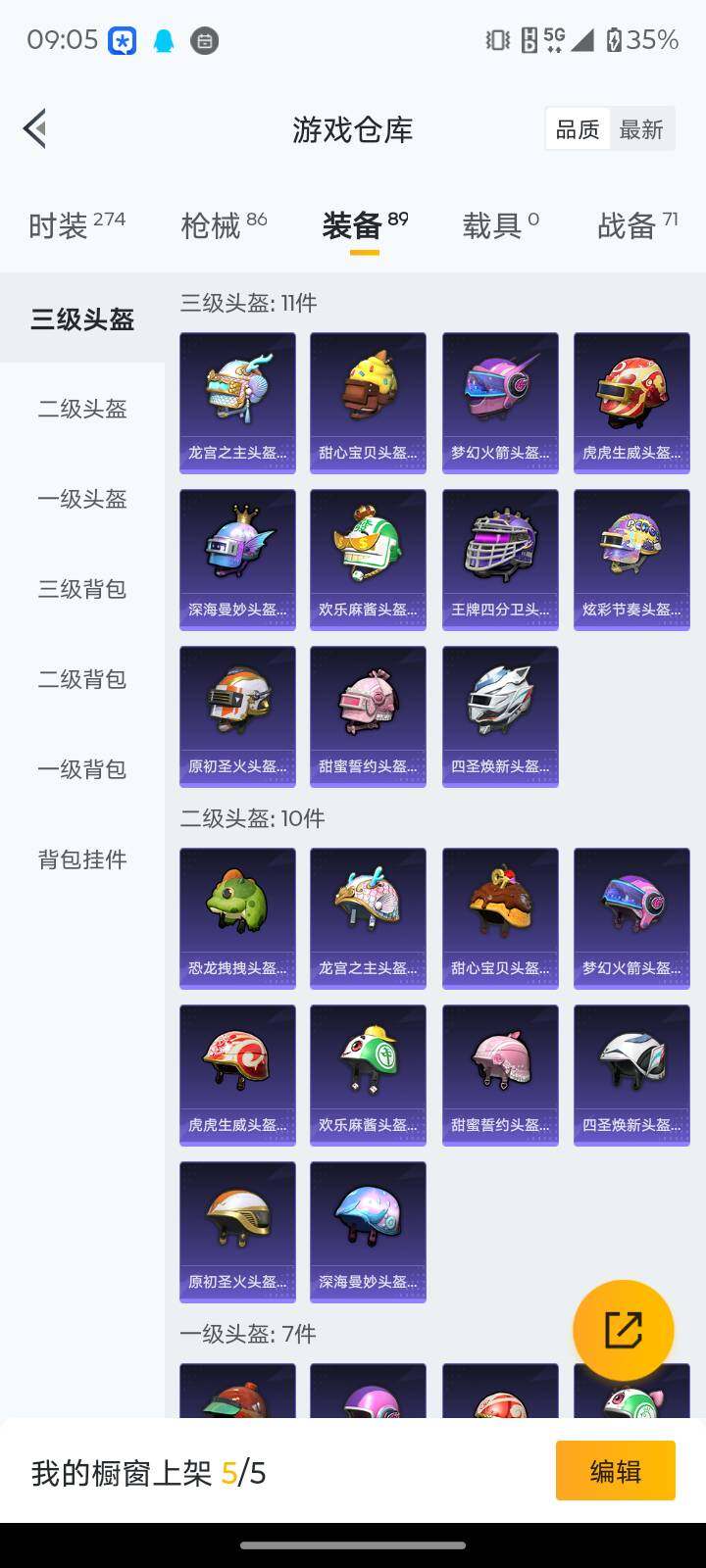Image resolution: width=706 pixels, height=1568 pixels.
Task: Tap the back arrow to exit warehouse
Action: pyautogui.click(x=34, y=128)
